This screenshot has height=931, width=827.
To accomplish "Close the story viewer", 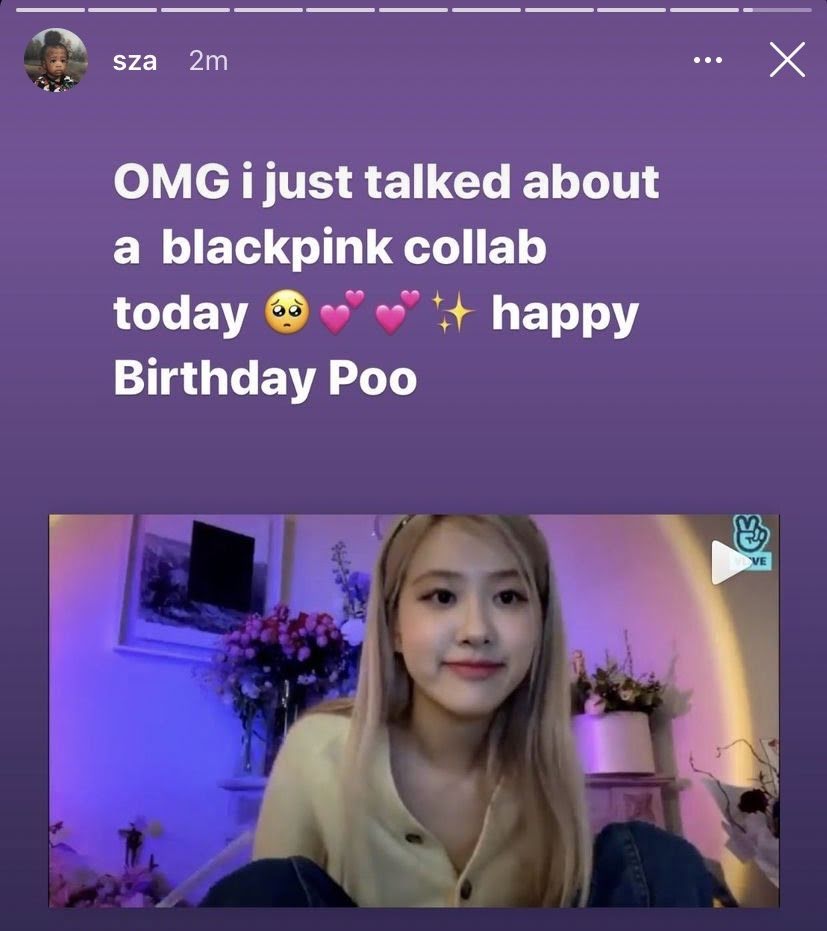I will [787, 60].
